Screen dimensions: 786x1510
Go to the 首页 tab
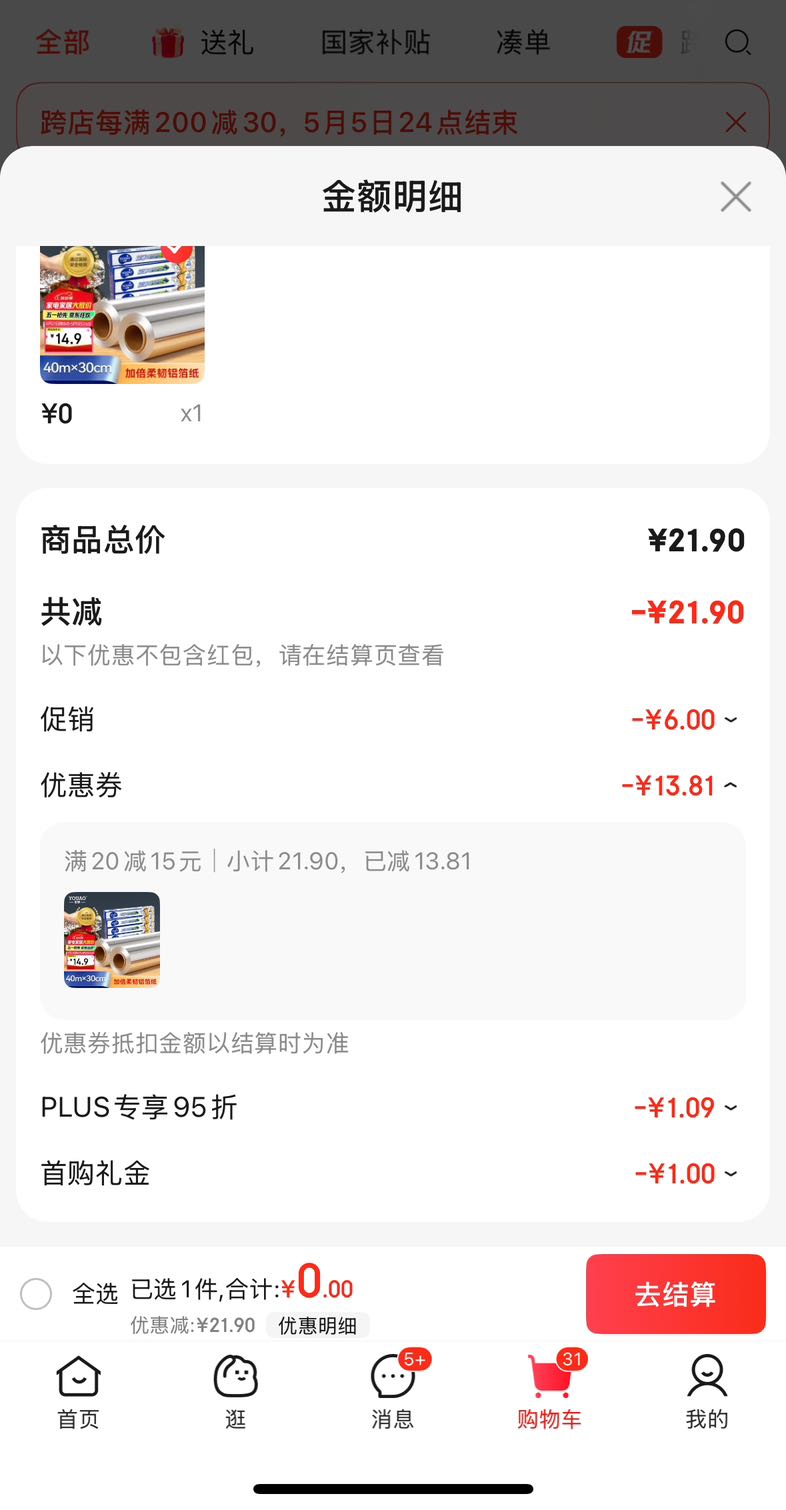tap(78, 1392)
